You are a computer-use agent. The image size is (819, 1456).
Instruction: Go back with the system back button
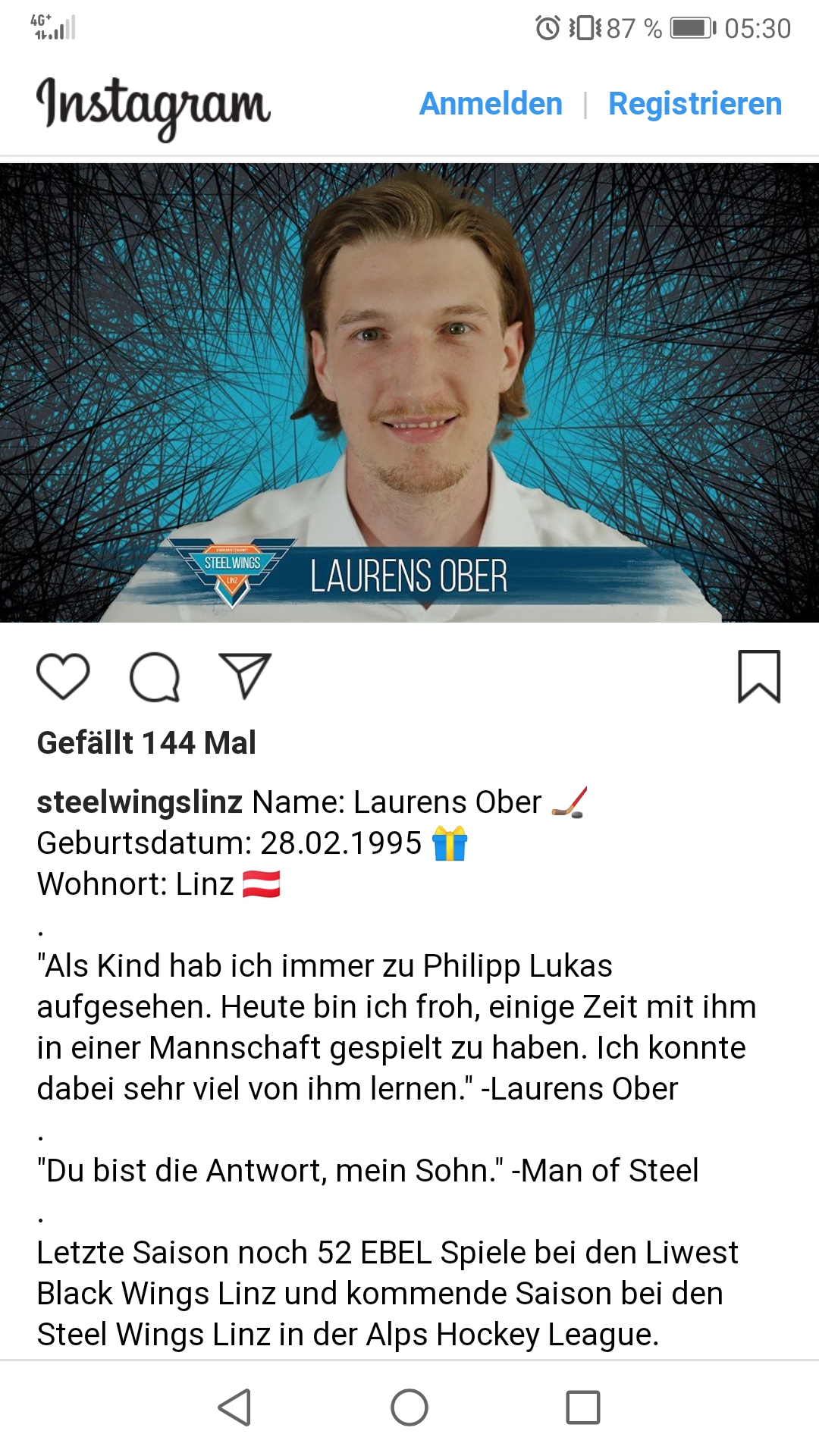[x=234, y=1407]
